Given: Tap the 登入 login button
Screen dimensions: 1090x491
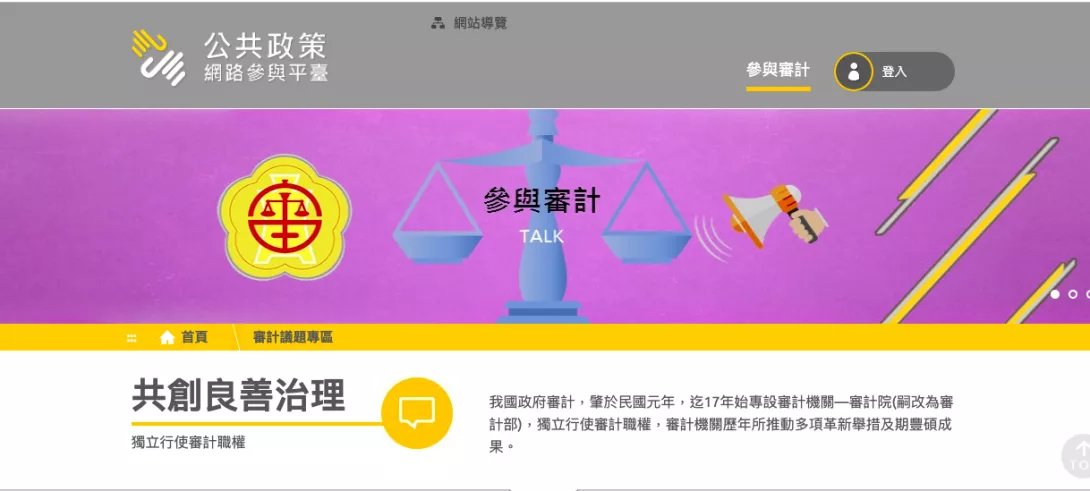Looking at the screenshot, I should coord(894,72).
